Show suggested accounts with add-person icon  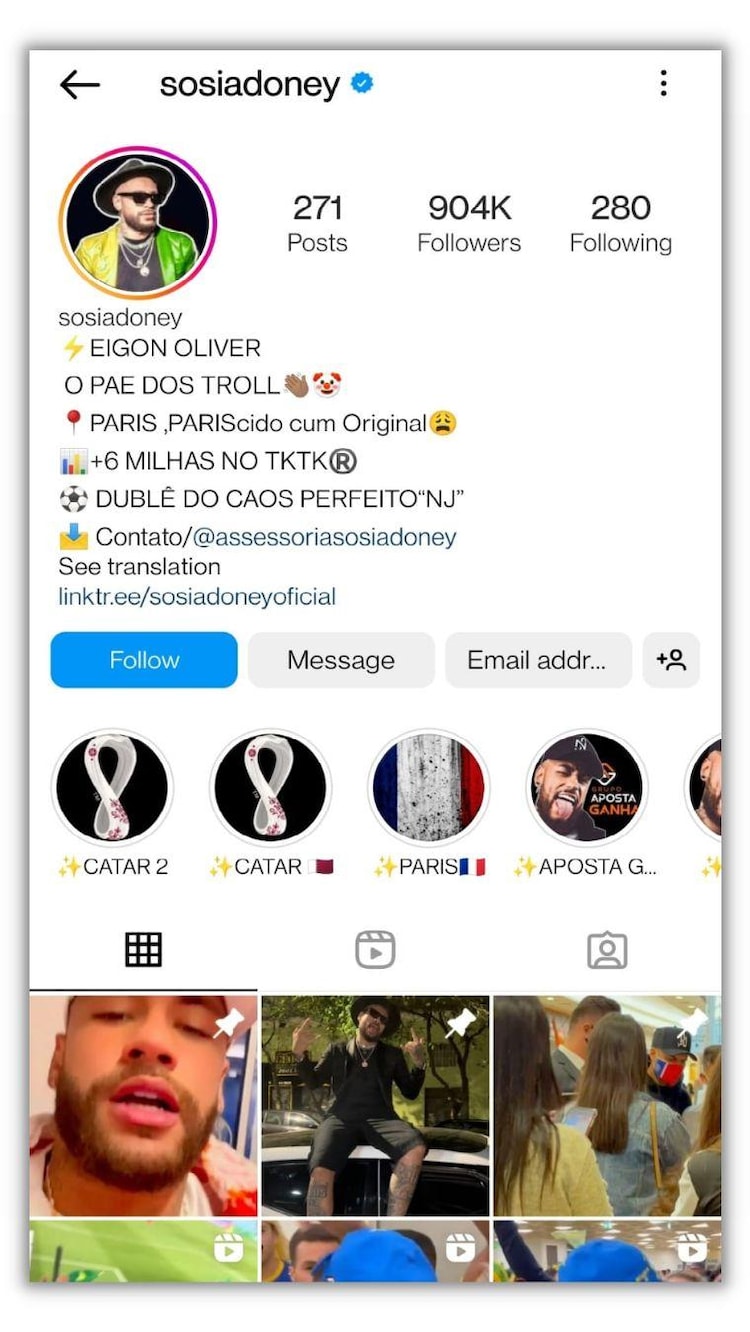coord(671,660)
